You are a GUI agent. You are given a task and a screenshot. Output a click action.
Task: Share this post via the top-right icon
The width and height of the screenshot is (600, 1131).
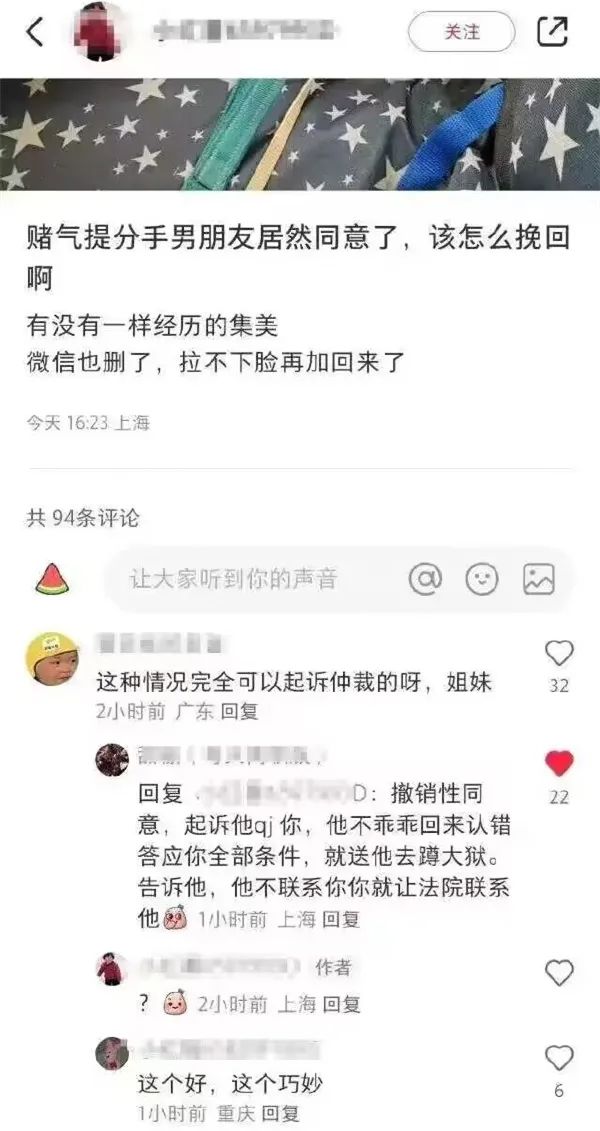point(552,32)
